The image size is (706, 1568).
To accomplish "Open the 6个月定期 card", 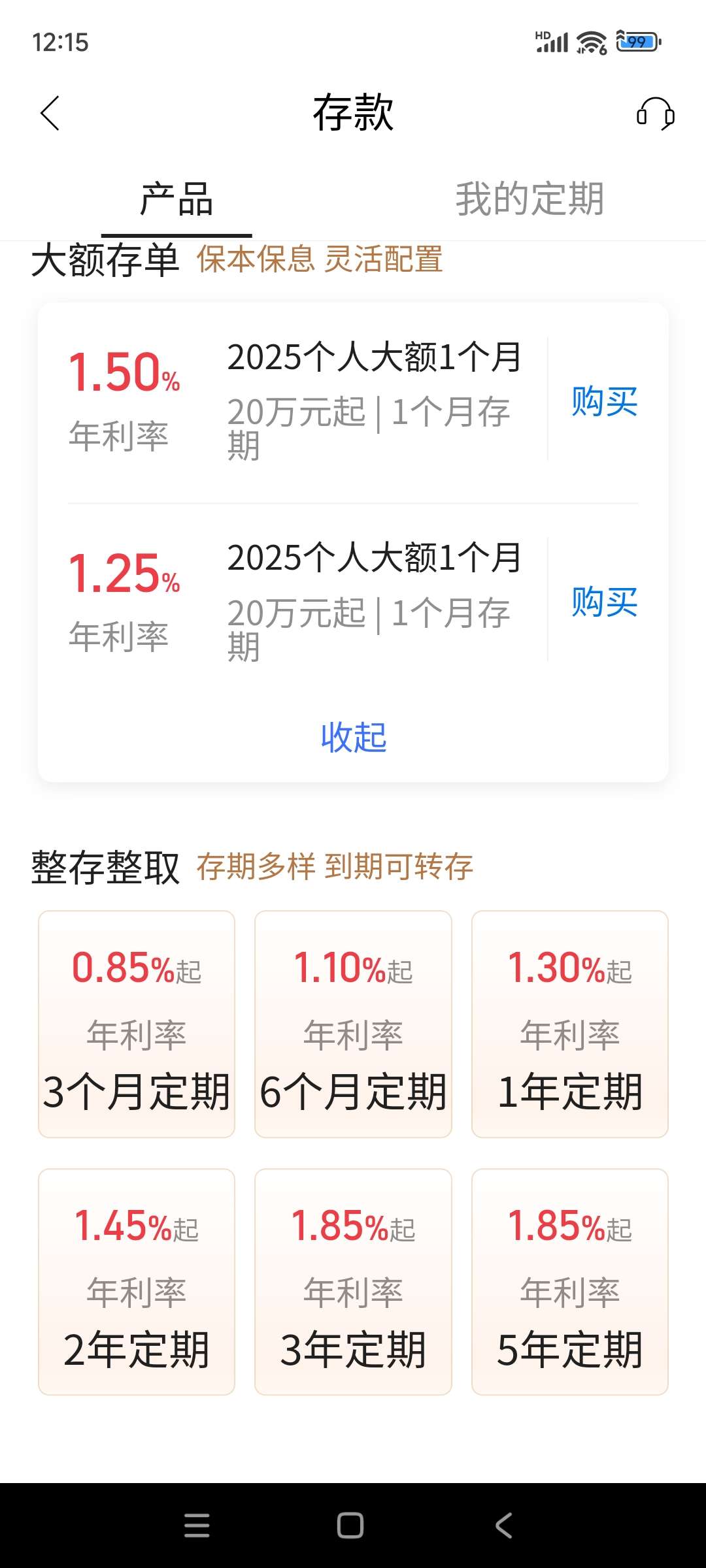I will coord(353,1024).
